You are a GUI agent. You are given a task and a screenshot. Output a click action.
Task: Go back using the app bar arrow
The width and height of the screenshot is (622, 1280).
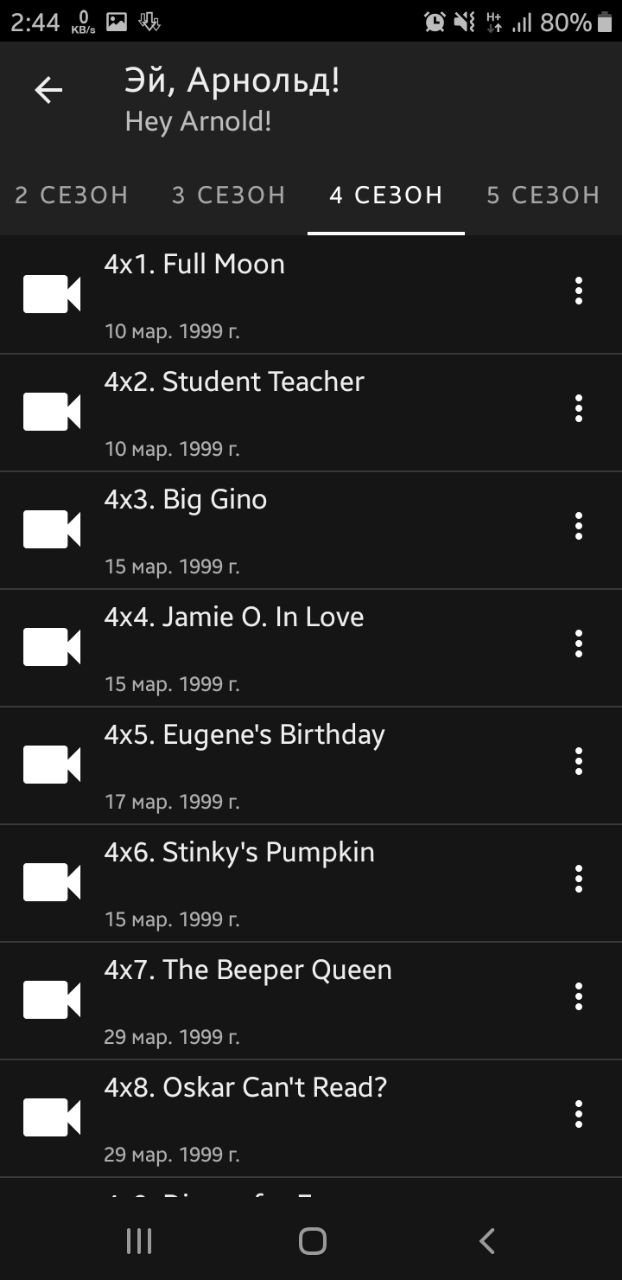[48, 90]
